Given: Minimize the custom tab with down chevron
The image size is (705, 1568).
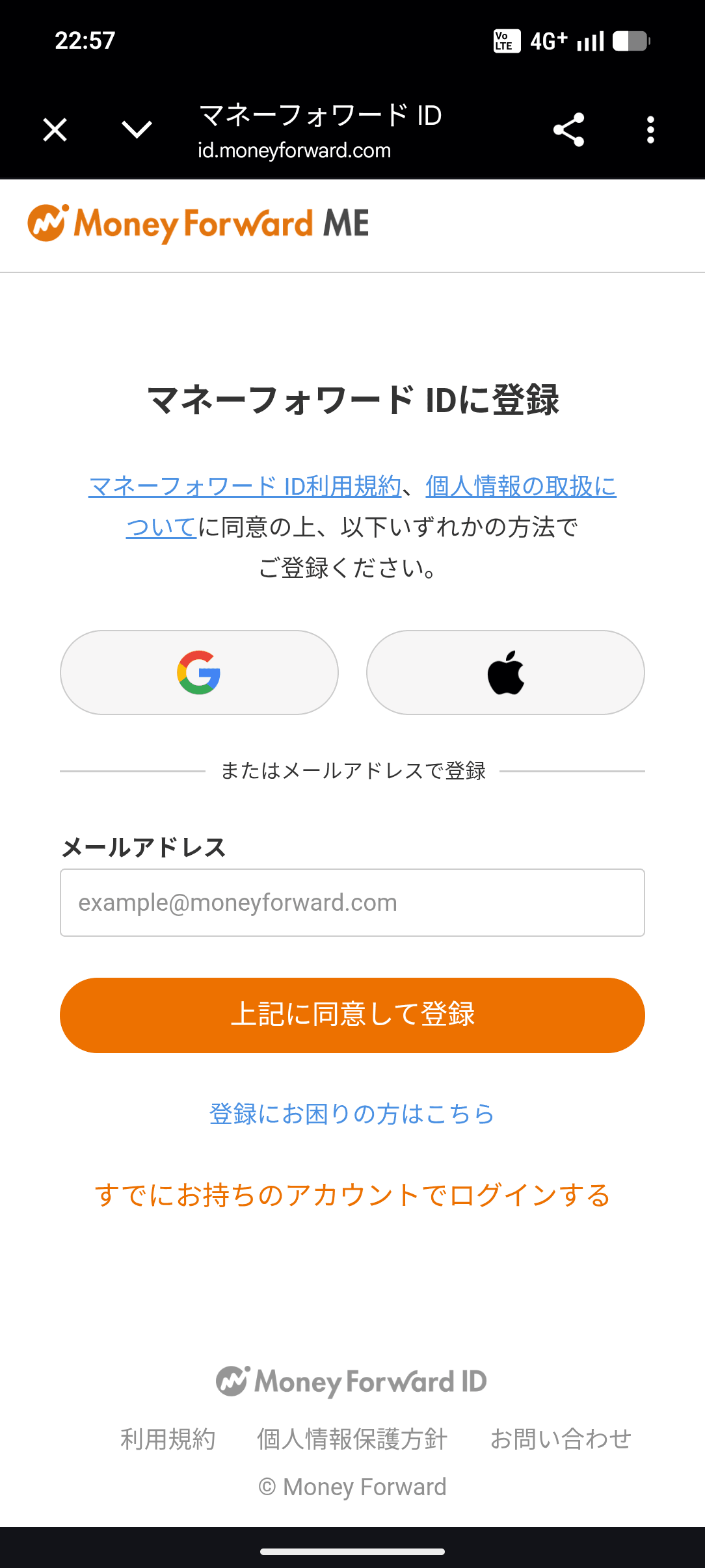Looking at the screenshot, I should tap(137, 129).
